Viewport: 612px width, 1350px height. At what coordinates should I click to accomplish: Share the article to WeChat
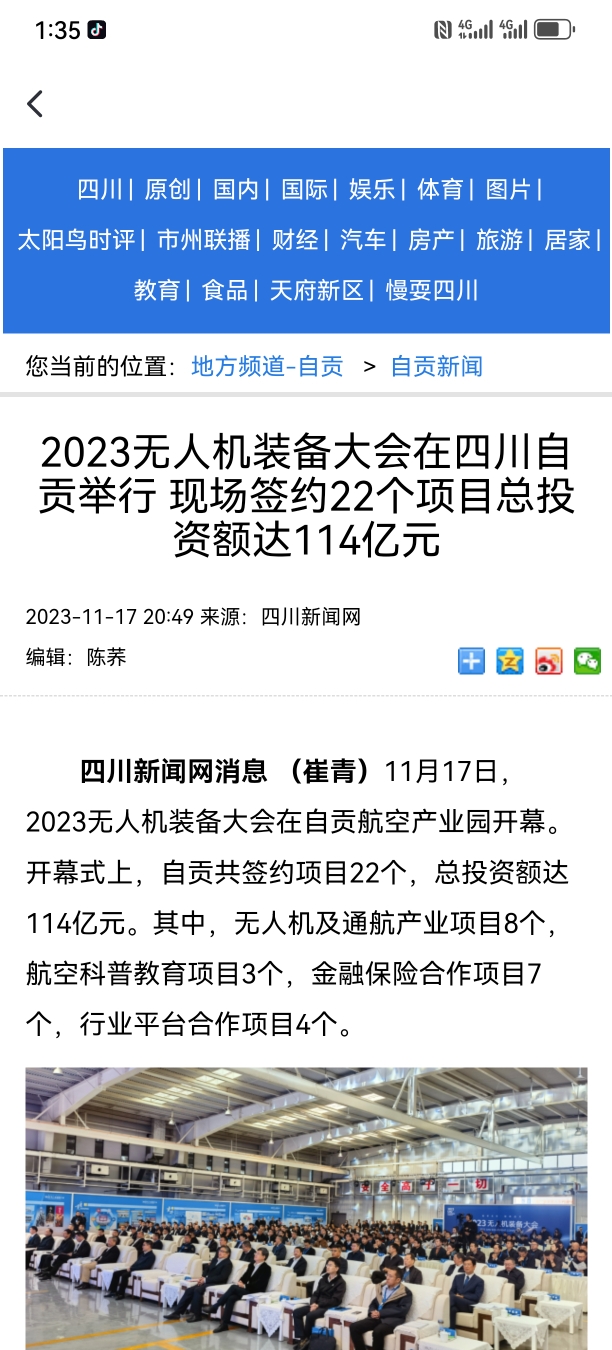pyautogui.click(x=587, y=660)
